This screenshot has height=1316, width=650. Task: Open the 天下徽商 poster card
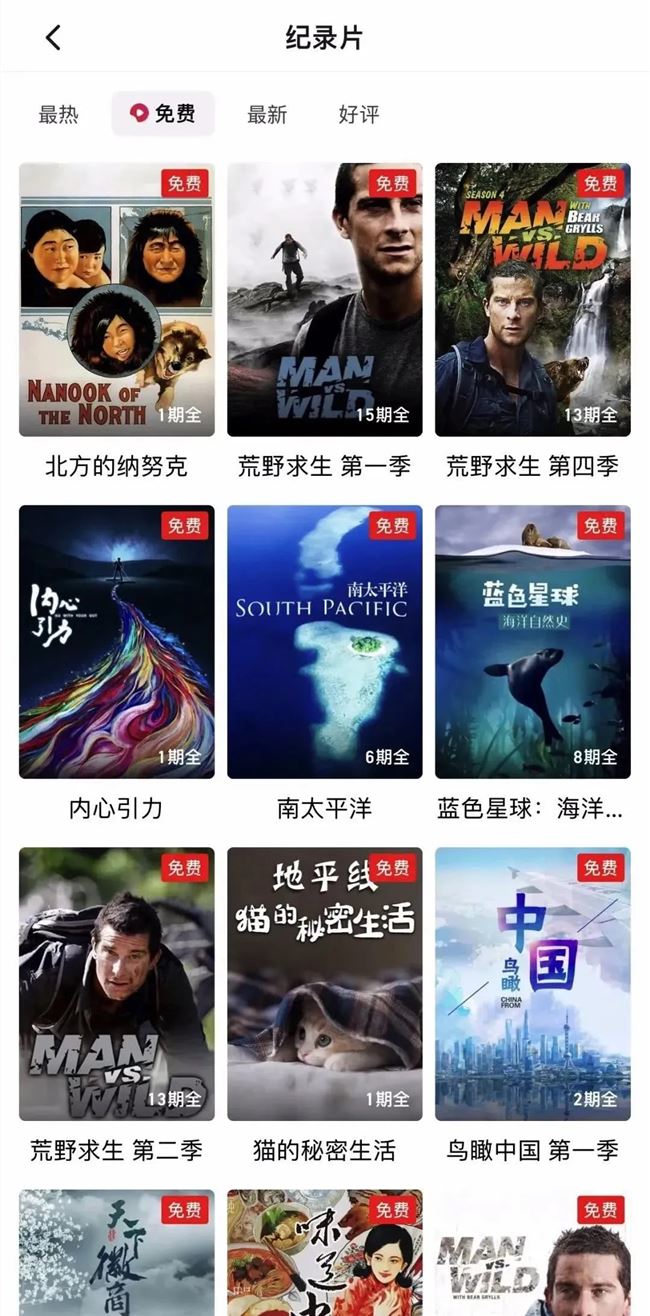[x=117, y=1252]
